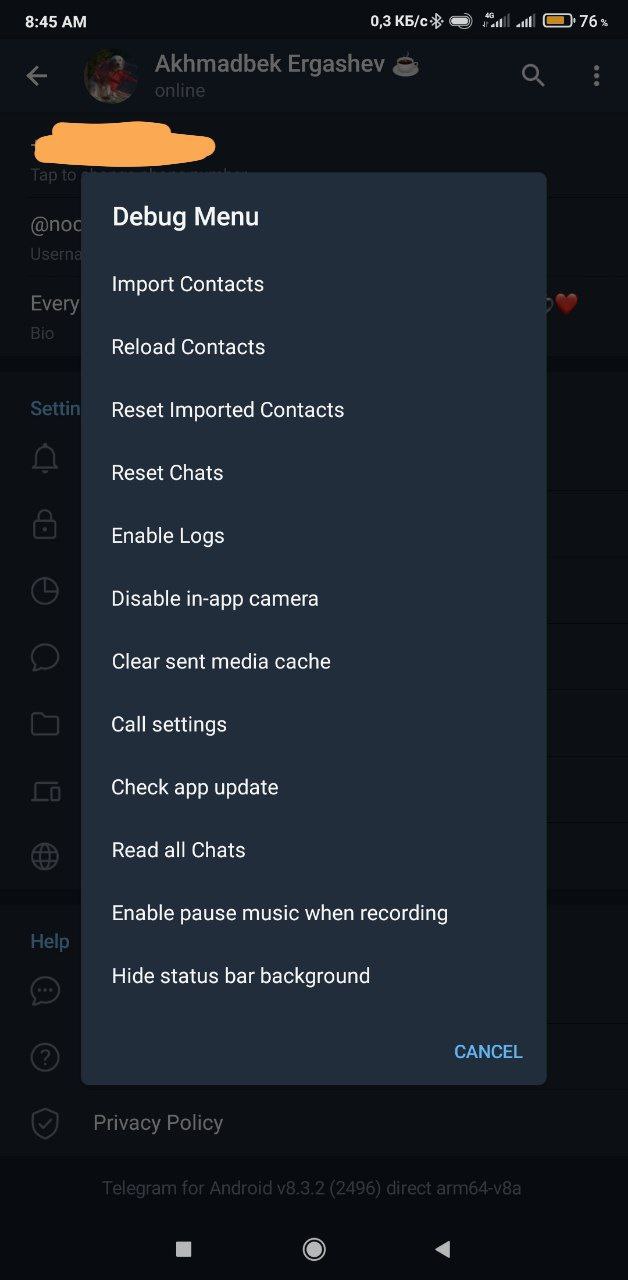Check app update from the menu
Viewport: 628px width, 1280px height.
(195, 788)
